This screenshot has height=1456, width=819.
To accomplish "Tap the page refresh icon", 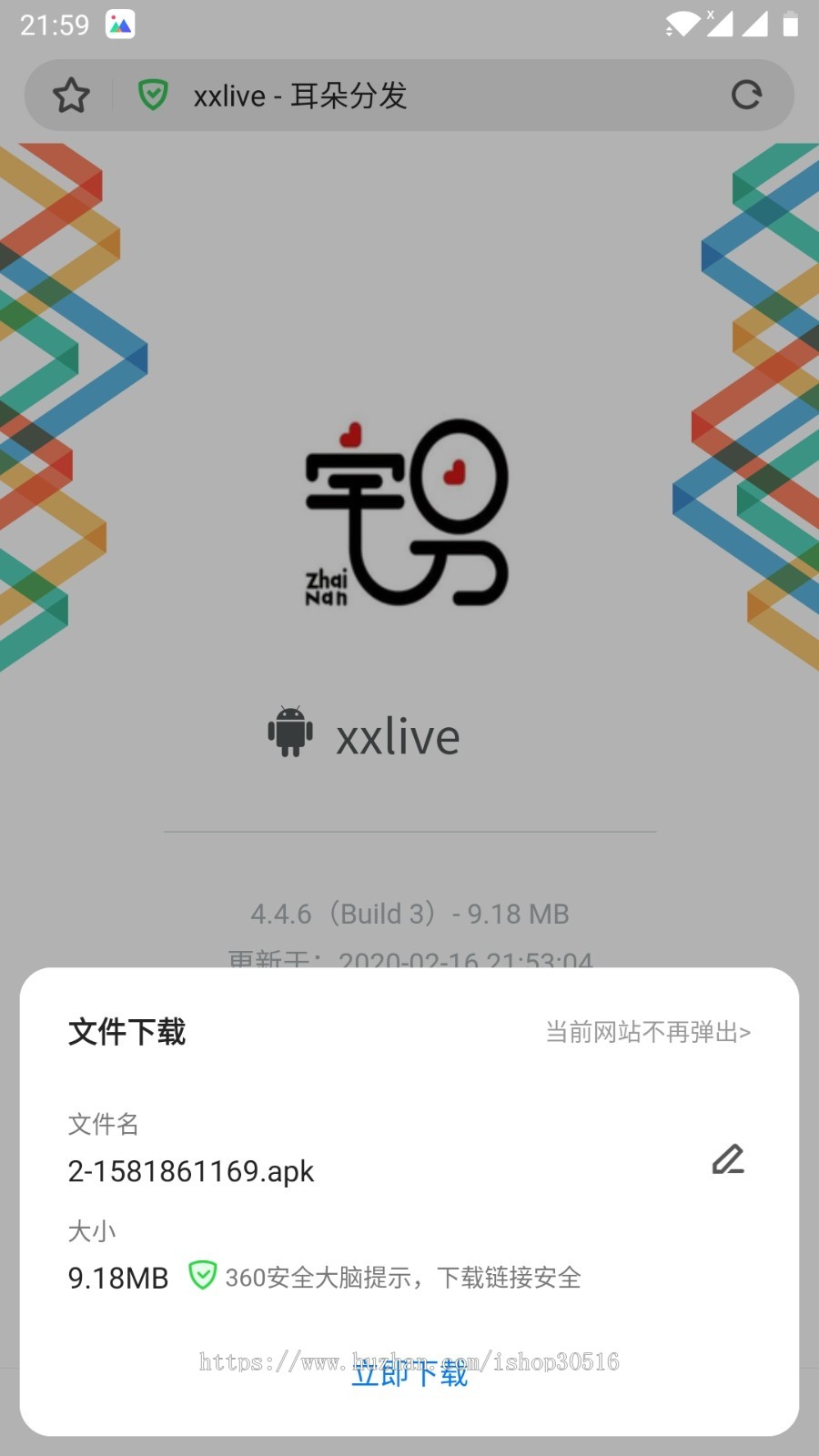I will click(746, 95).
